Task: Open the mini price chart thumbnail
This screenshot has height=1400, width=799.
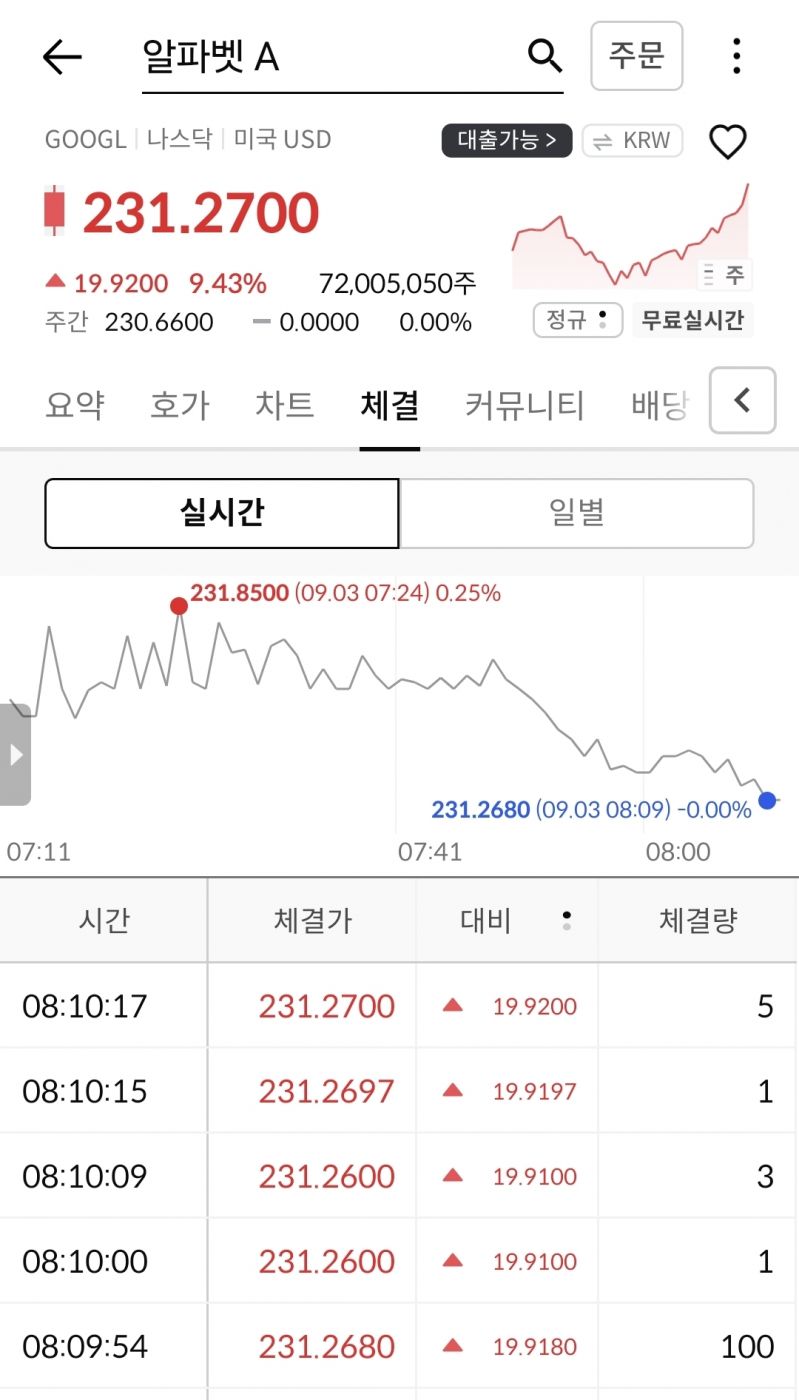Action: [x=630, y=237]
